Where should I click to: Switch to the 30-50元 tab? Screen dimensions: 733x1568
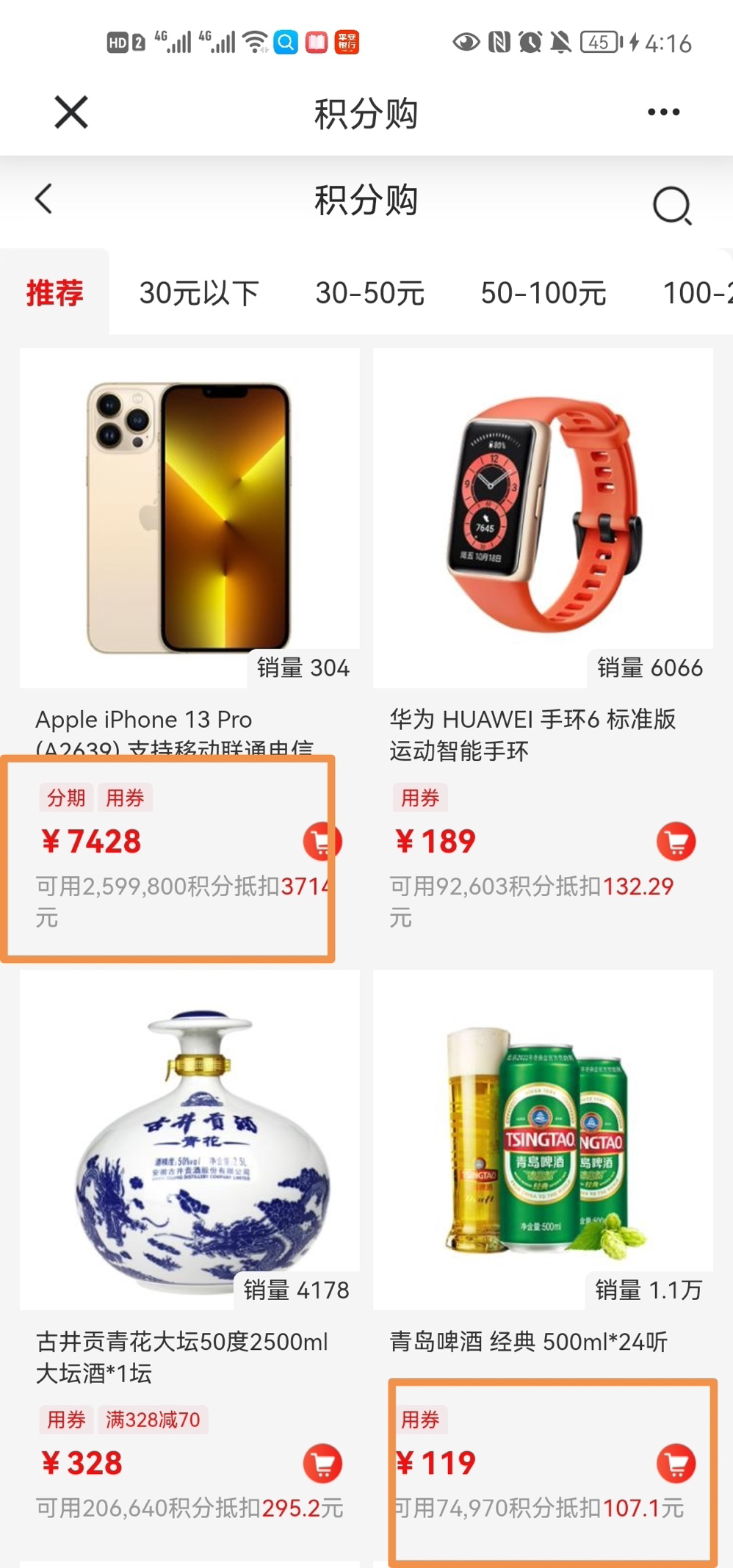tap(370, 293)
